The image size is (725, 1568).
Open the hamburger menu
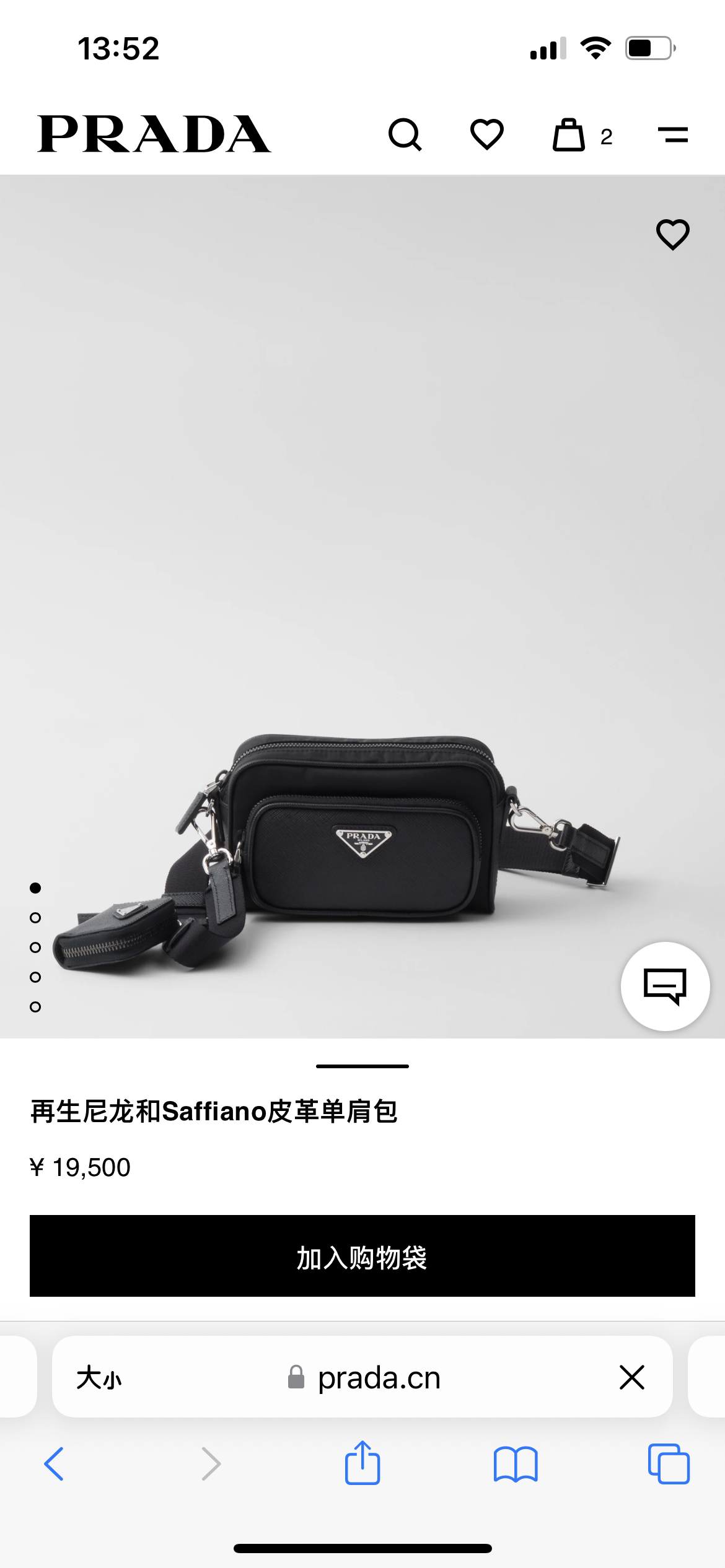673,134
